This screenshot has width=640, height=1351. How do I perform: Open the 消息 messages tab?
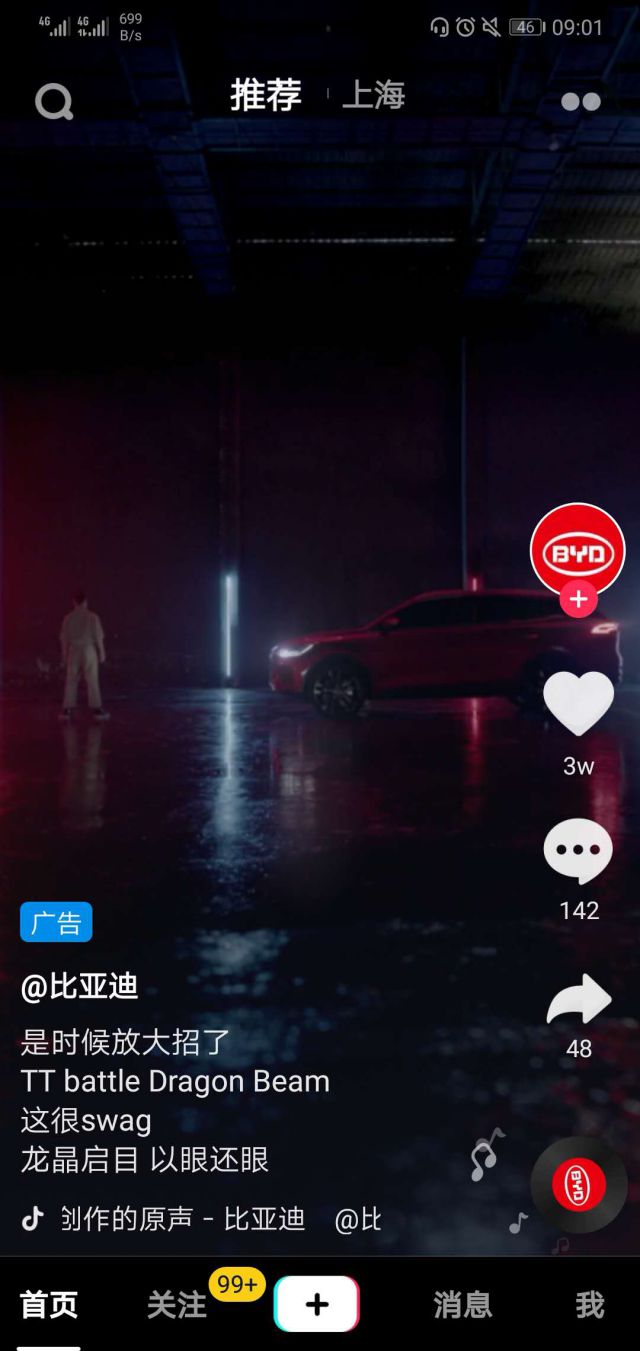point(463,1305)
